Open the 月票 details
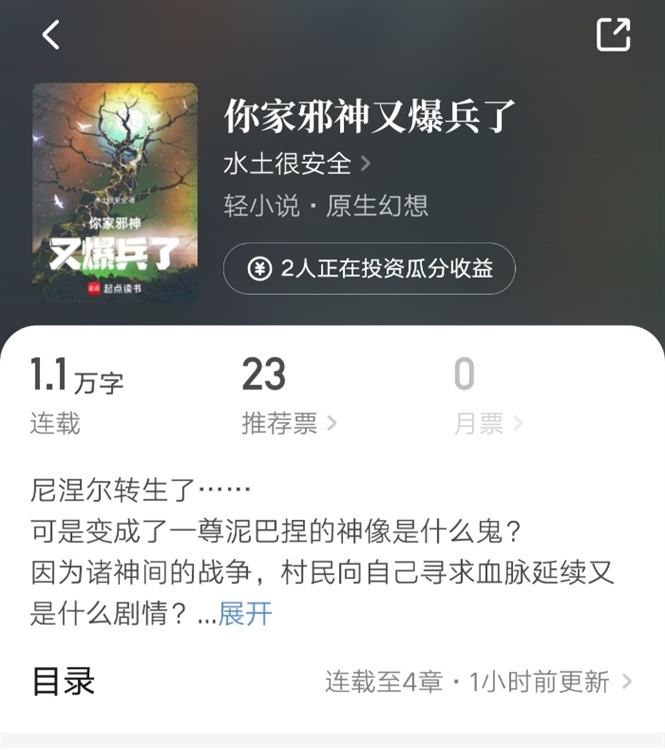Viewport: 665px width, 750px height. (488, 423)
